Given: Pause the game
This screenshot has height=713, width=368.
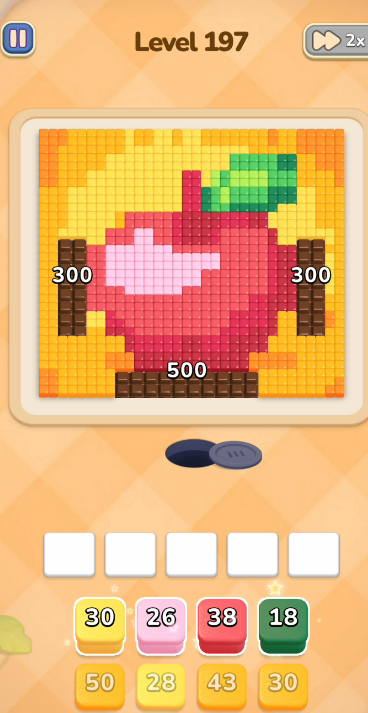Looking at the screenshot, I should (x=18, y=39).
